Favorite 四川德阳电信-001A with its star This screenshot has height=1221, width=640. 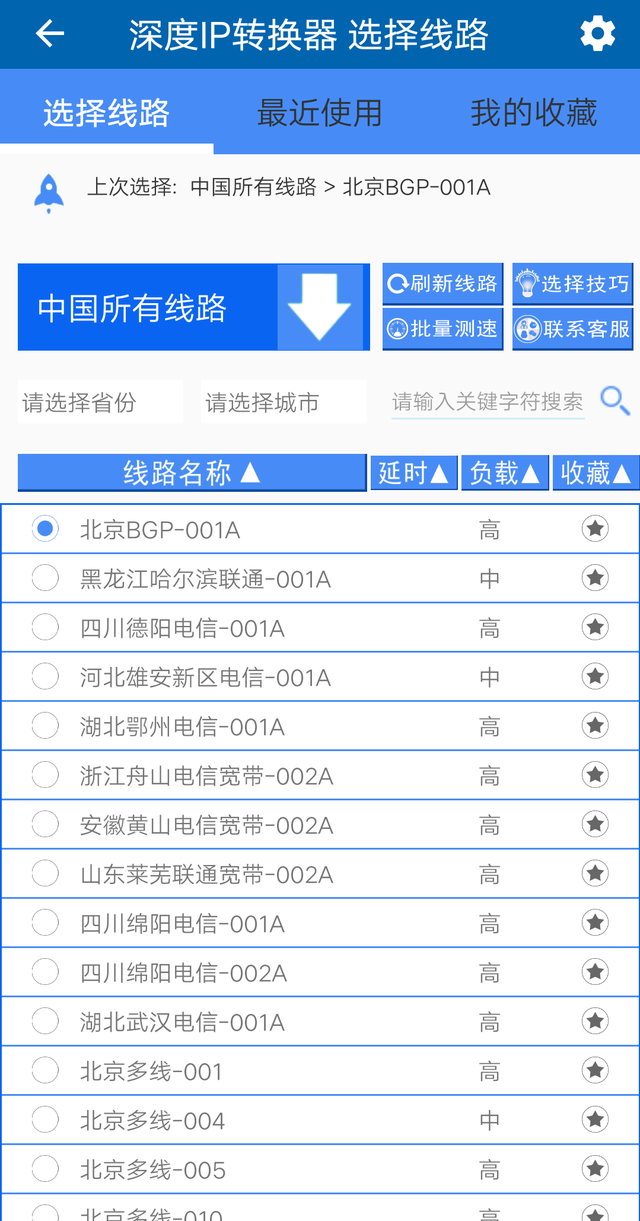(595, 627)
